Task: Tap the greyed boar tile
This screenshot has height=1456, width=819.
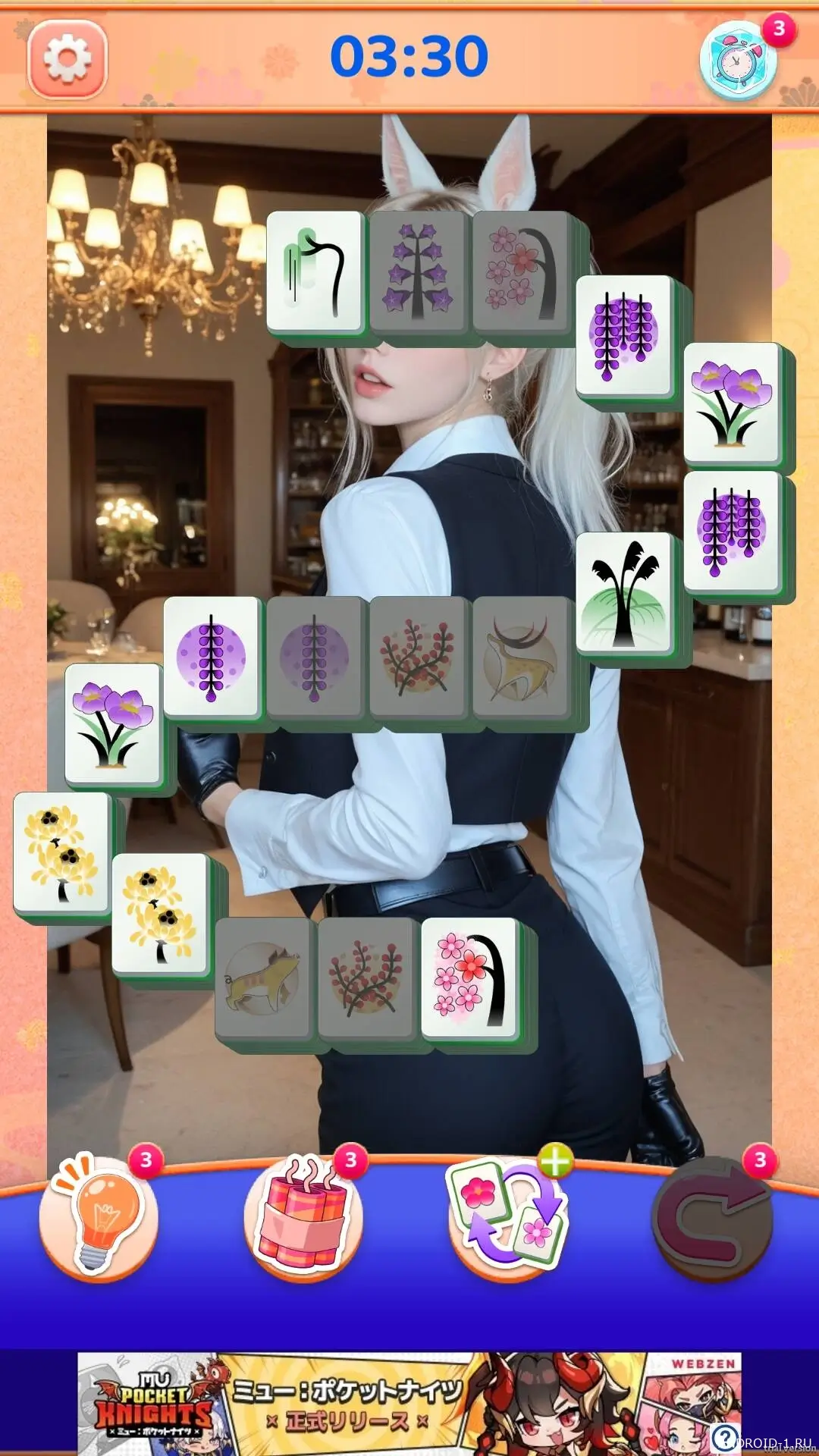Action: pos(263,978)
